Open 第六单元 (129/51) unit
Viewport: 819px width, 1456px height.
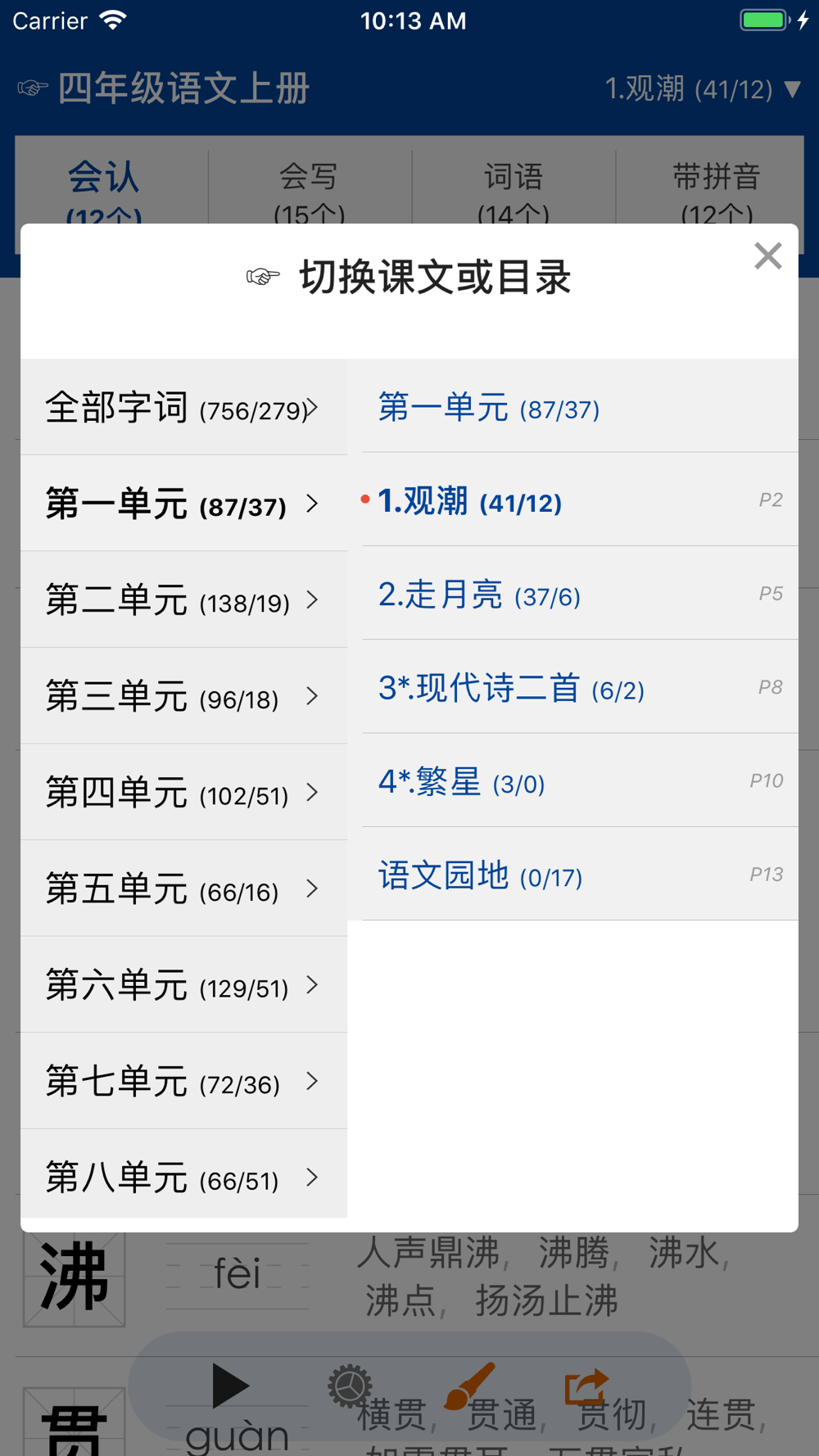tap(183, 985)
